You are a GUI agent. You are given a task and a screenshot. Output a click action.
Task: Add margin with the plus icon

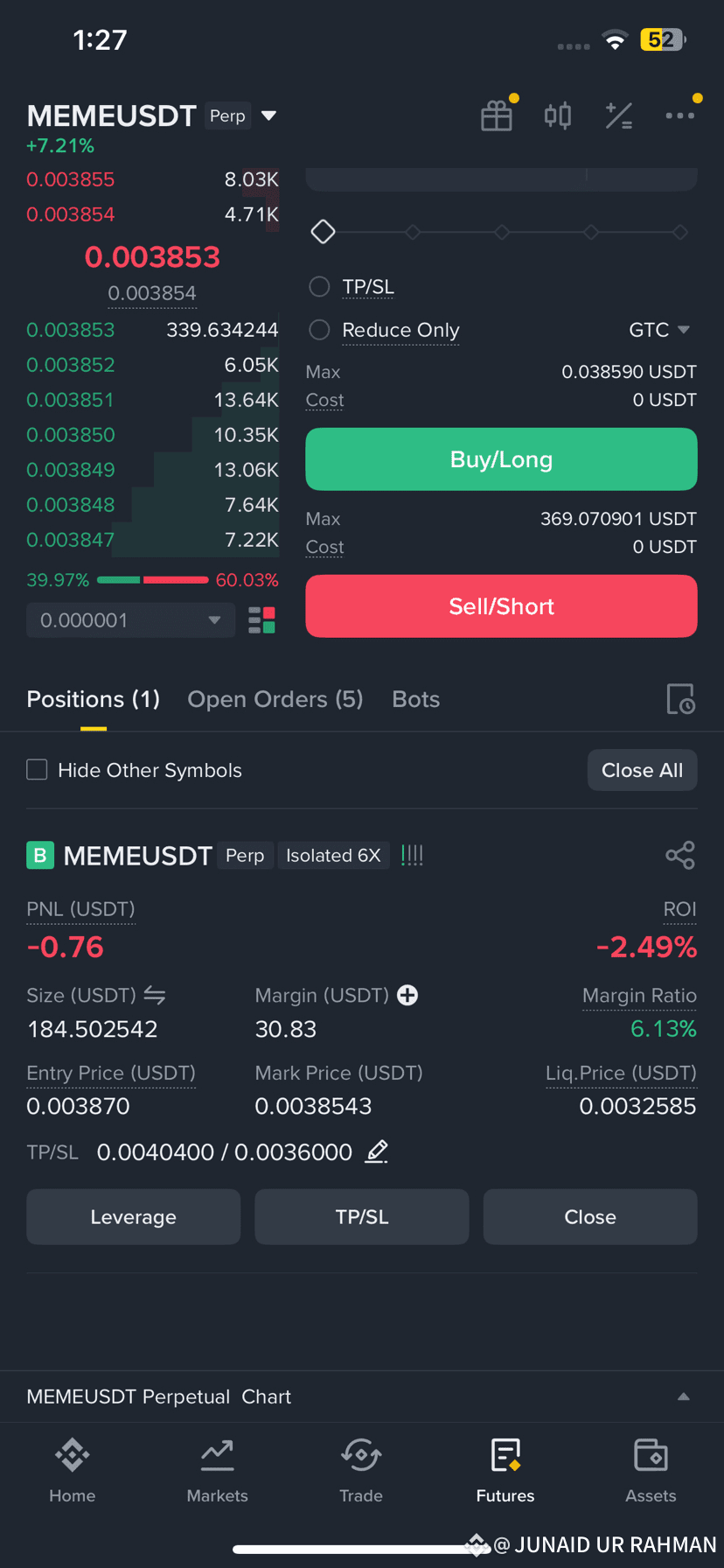click(x=407, y=995)
